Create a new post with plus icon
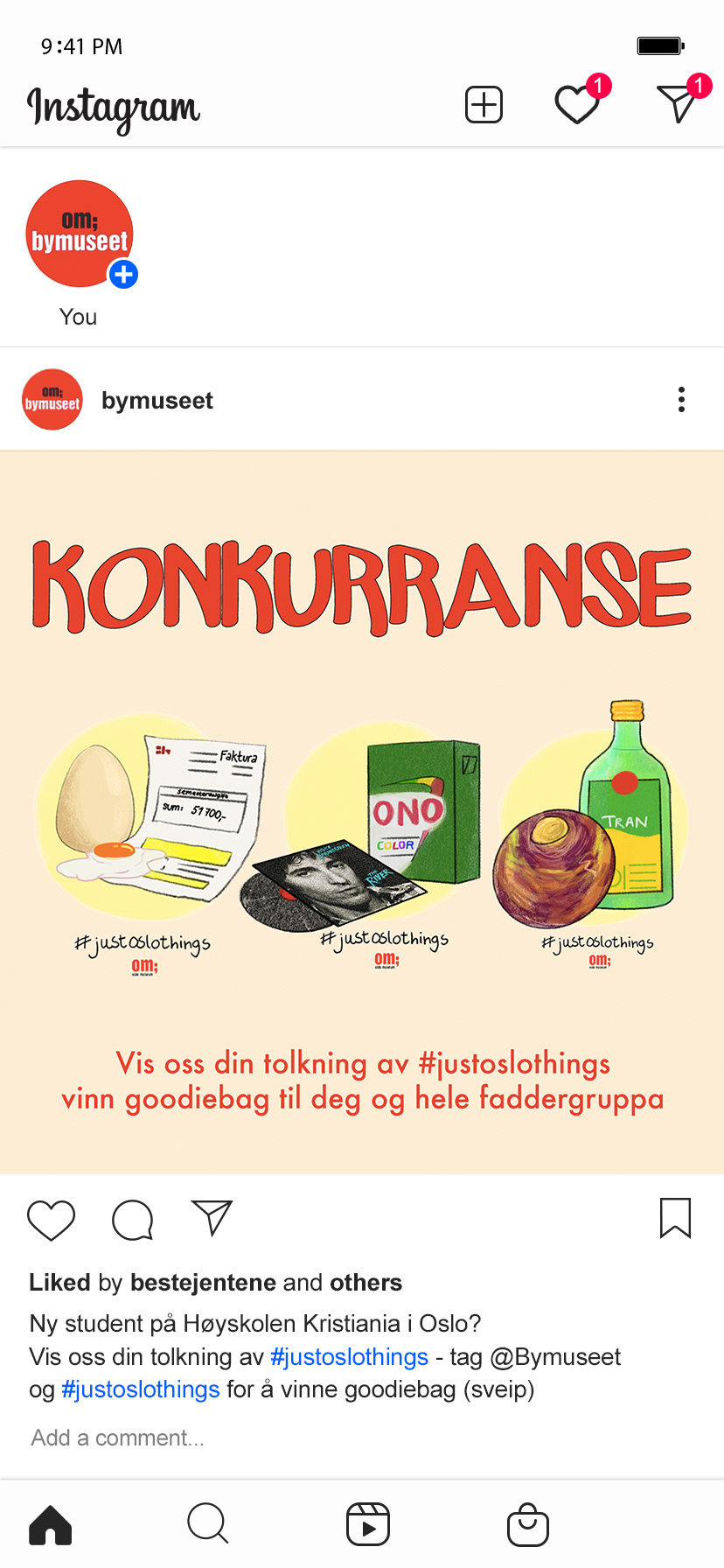724x1568 pixels. pos(484,105)
